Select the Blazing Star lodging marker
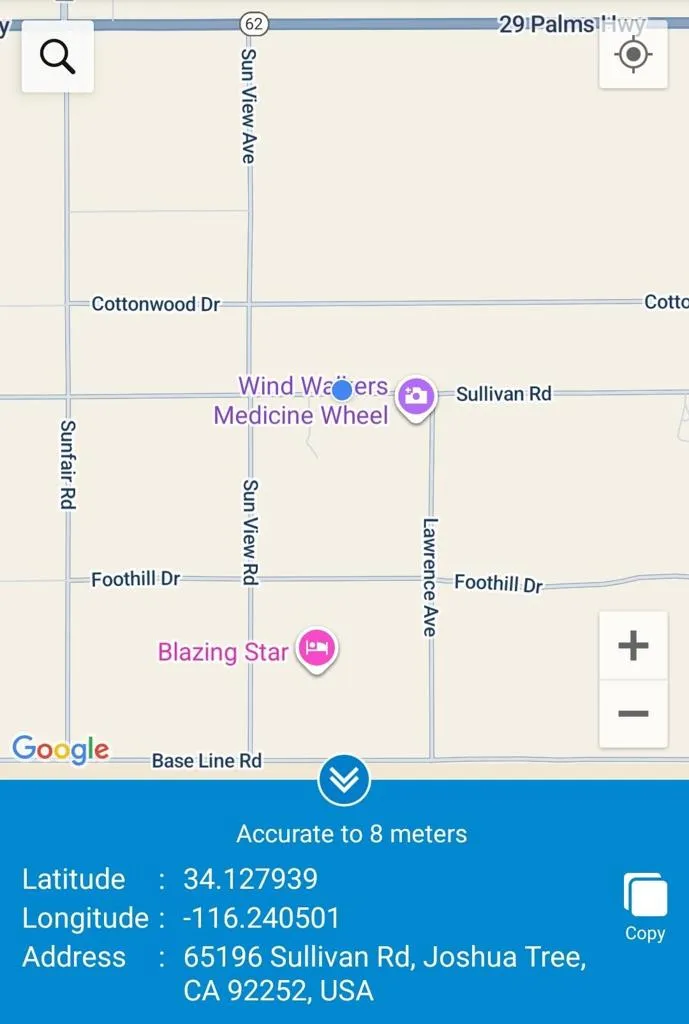 coord(318,649)
